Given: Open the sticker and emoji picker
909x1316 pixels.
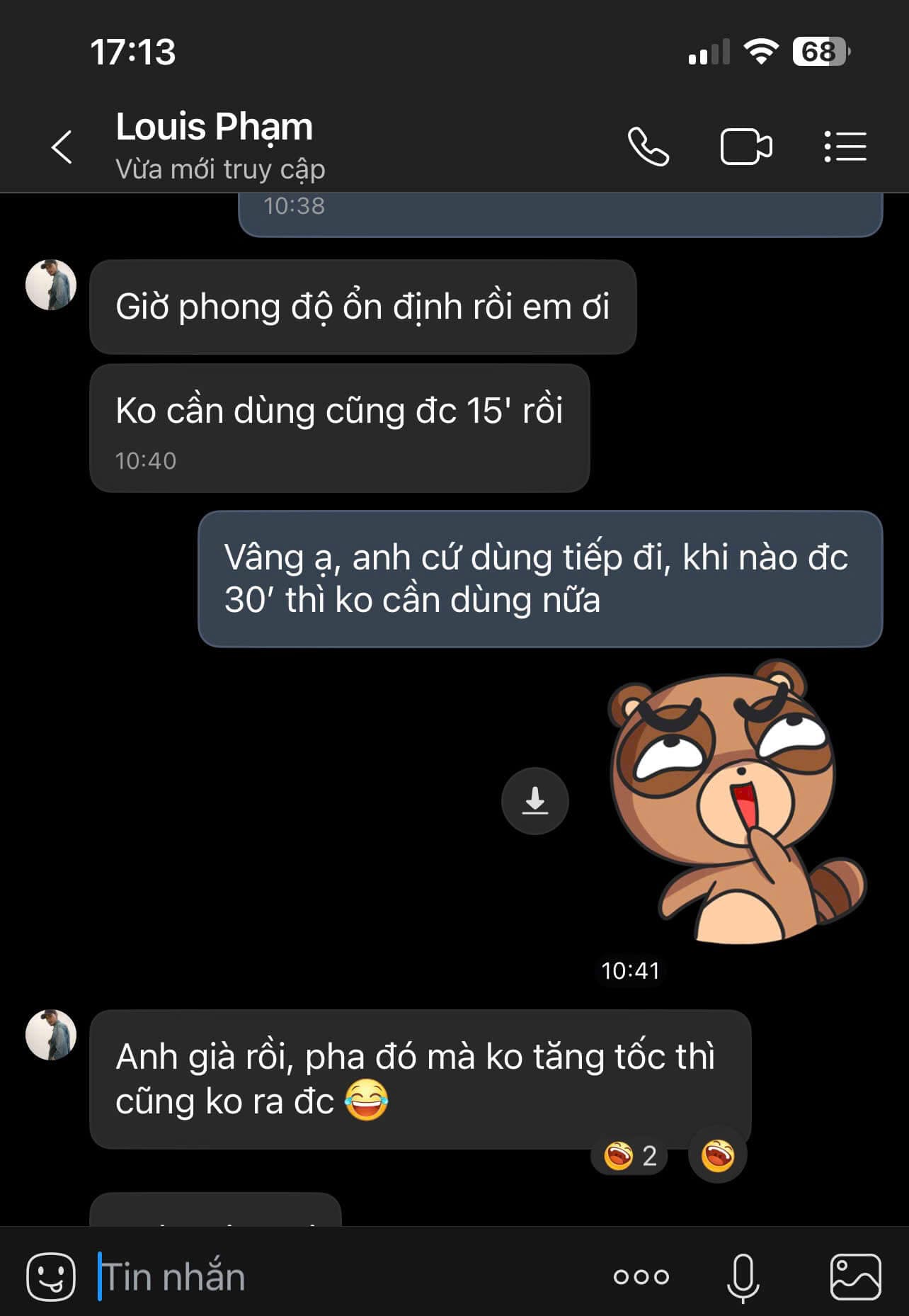Looking at the screenshot, I should pyautogui.click(x=50, y=1276).
